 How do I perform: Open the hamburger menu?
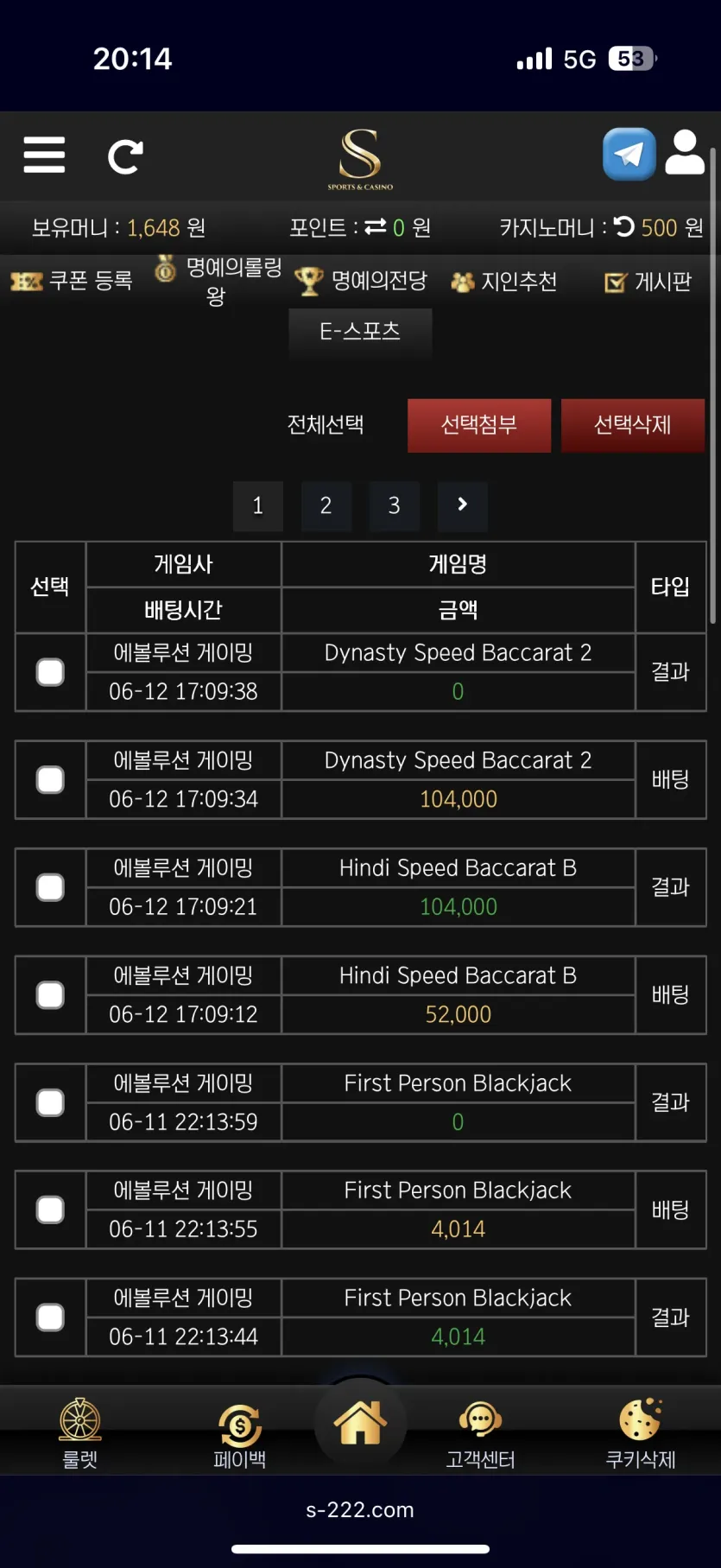[44, 156]
